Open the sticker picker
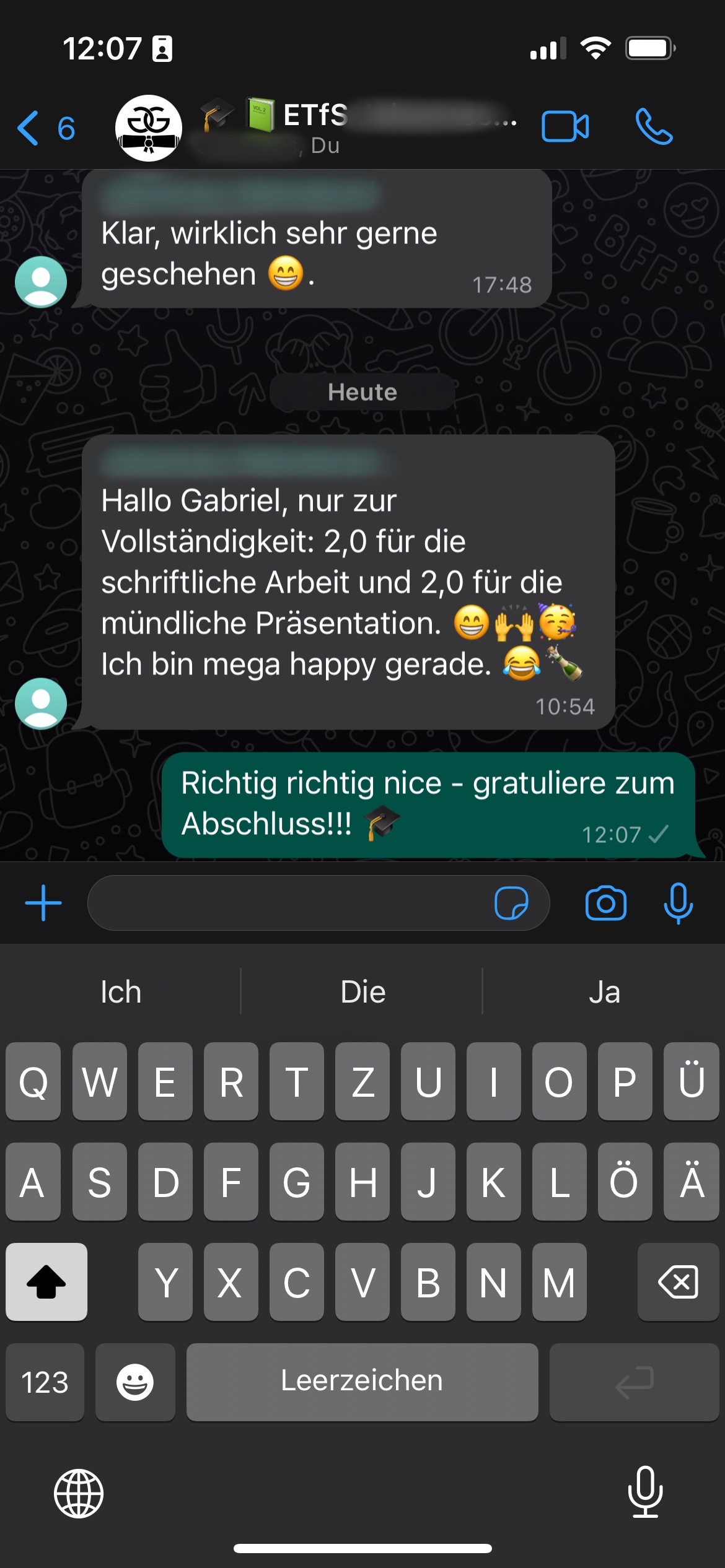 click(511, 903)
